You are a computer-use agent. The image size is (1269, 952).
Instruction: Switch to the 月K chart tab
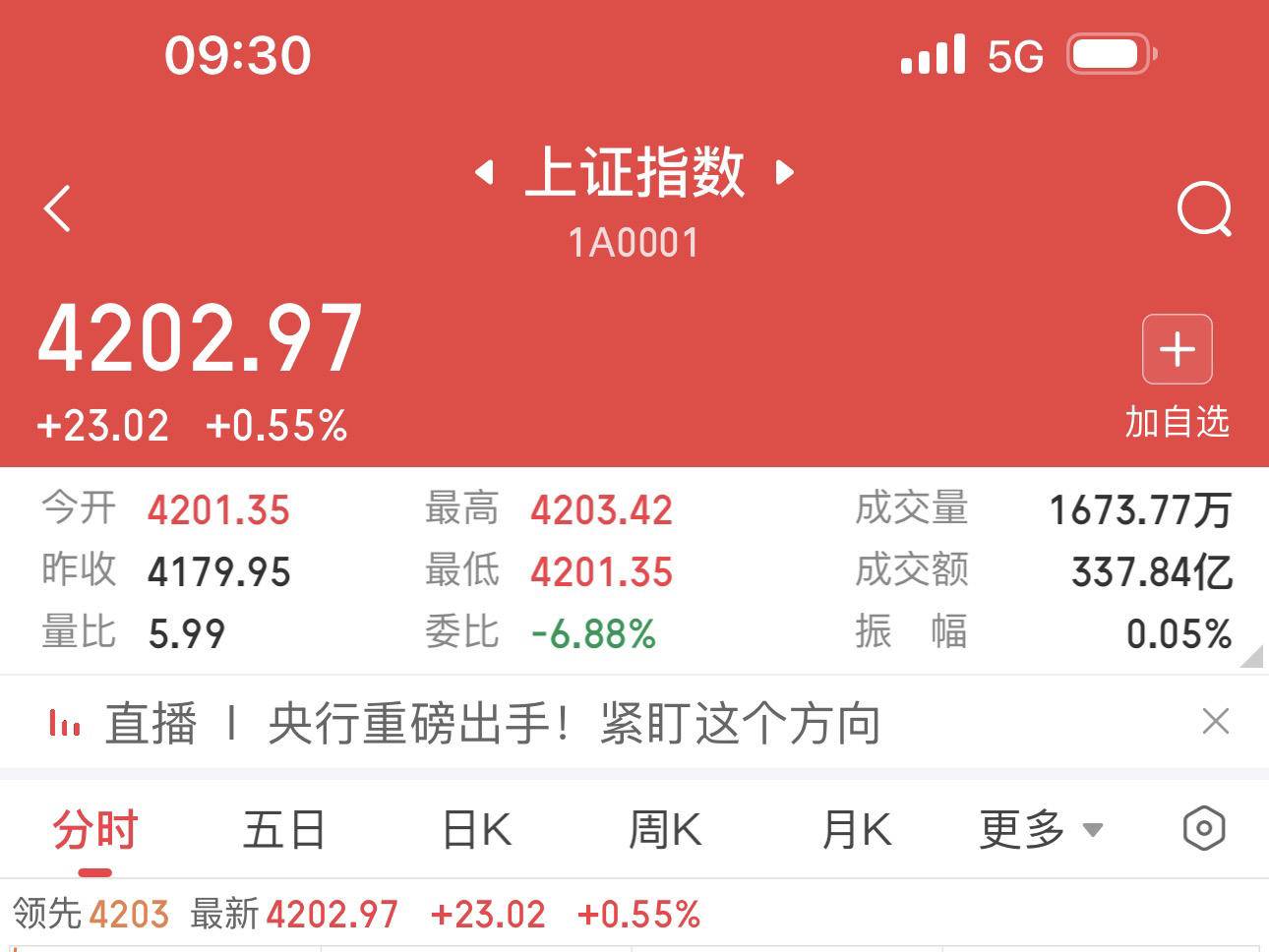[857, 830]
